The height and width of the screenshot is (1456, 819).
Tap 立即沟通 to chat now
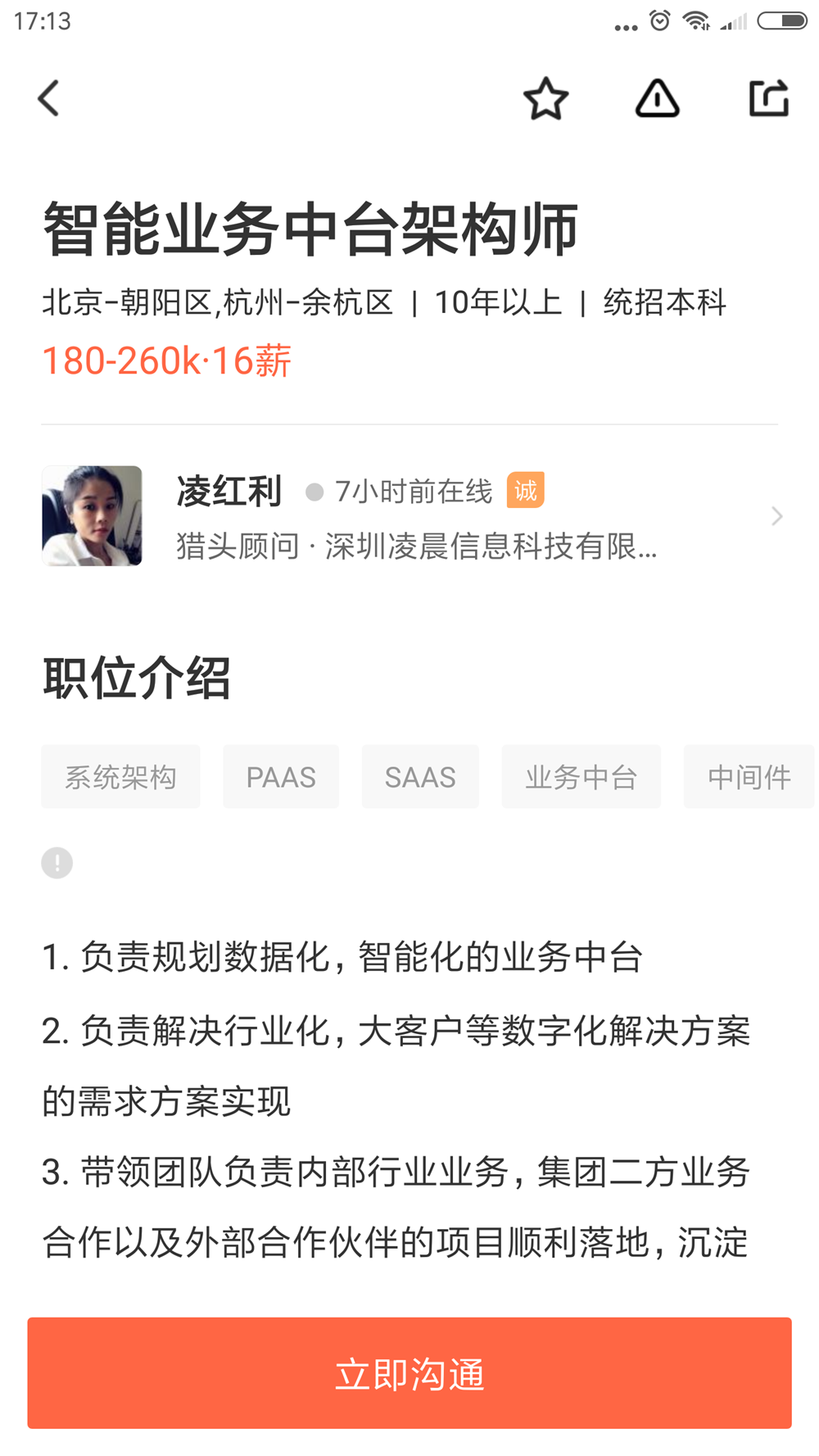pos(409,1373)
